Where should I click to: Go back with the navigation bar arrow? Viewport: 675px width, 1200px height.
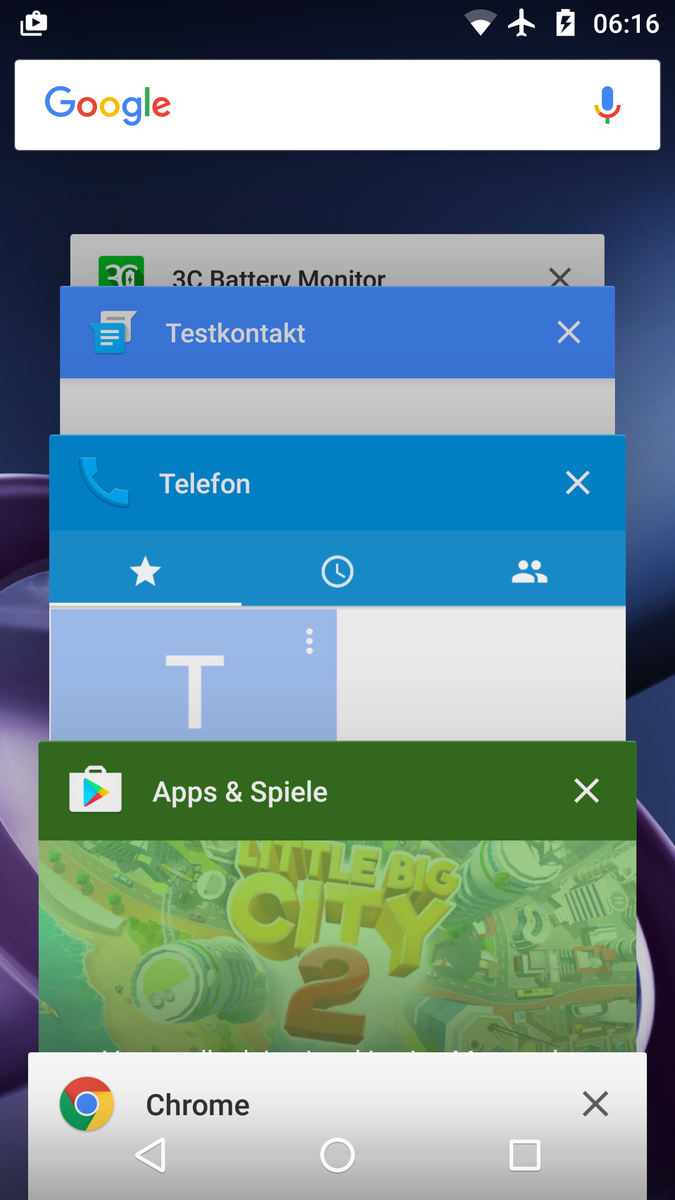pos(150,1155)
